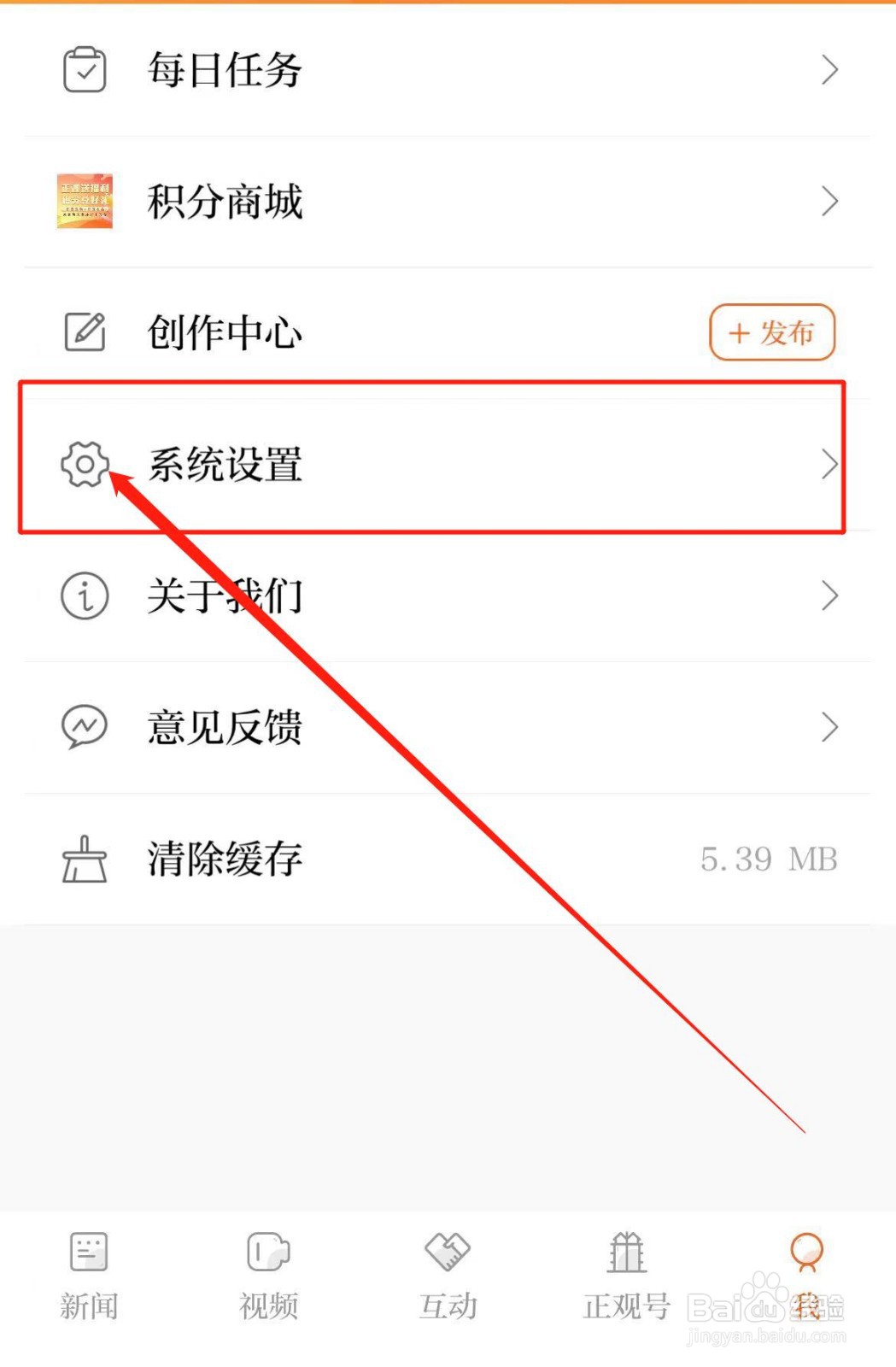Open 关于我们 via its arrow

pyautogui.click(x=829, y=596)
